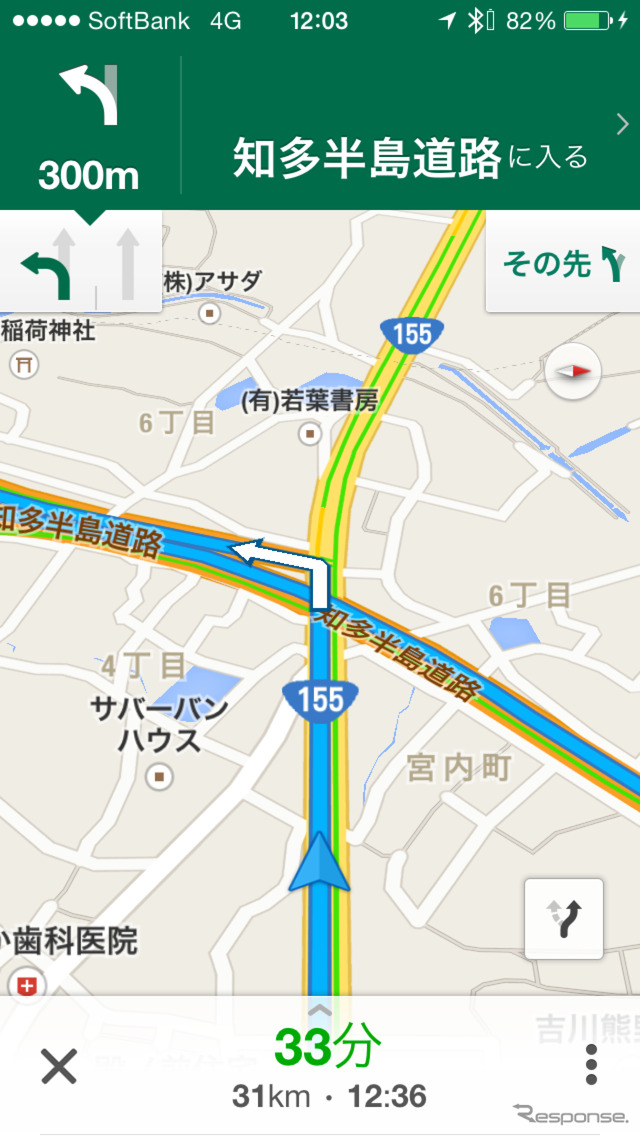Tap the right chevron in the direction banner
Viewport: 640px width, 1136px height.
[x=622, y=125]
